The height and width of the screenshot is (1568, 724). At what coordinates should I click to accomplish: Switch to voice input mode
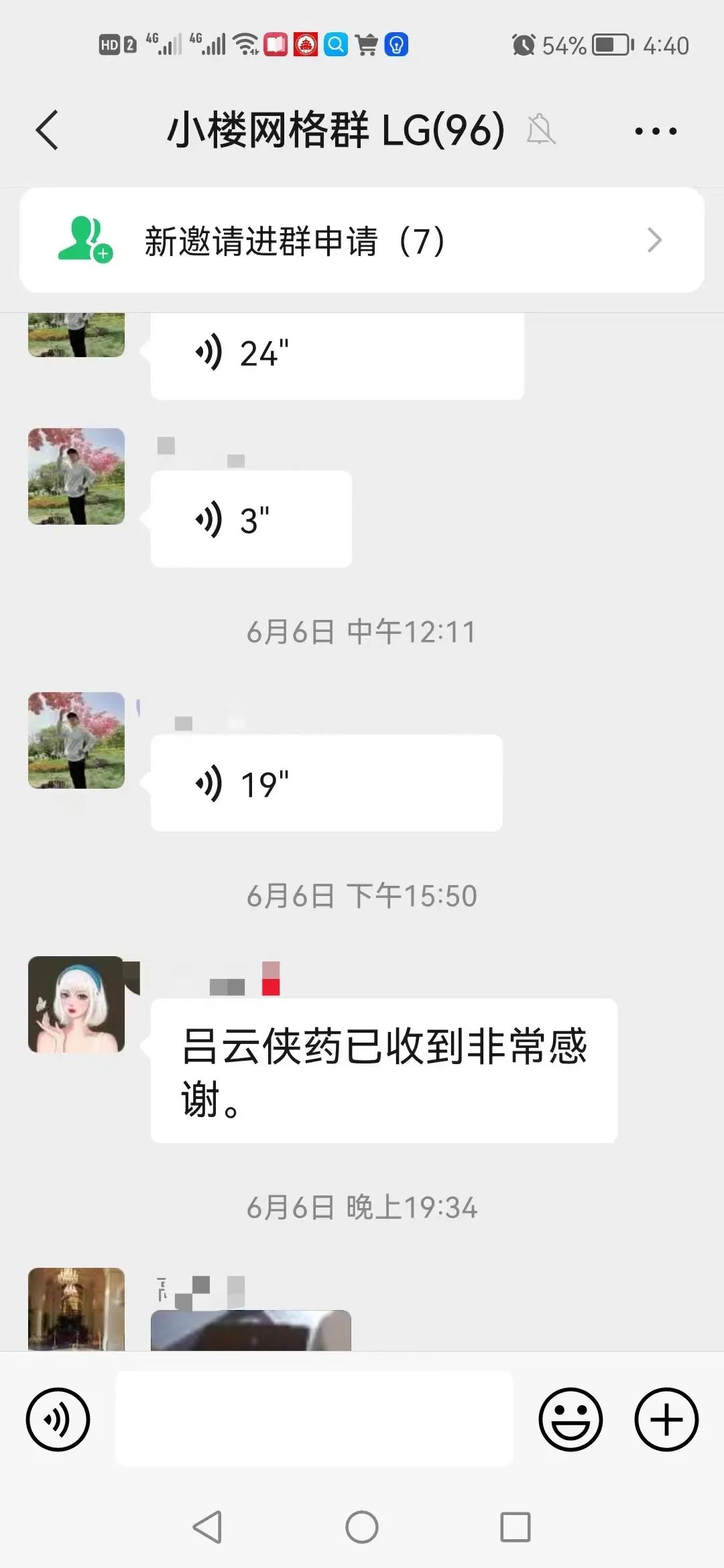(x=58, y=1419)
